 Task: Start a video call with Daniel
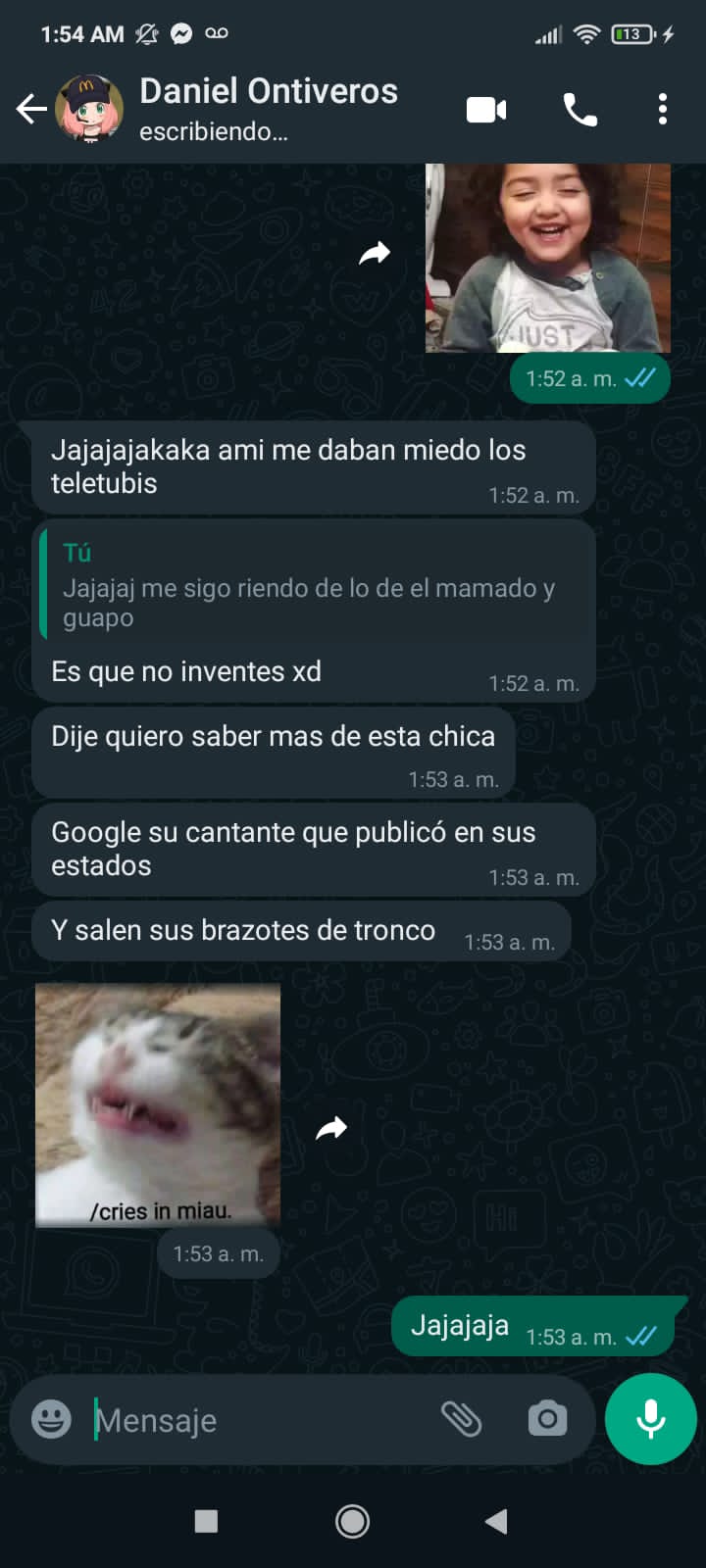coord(486,109)
